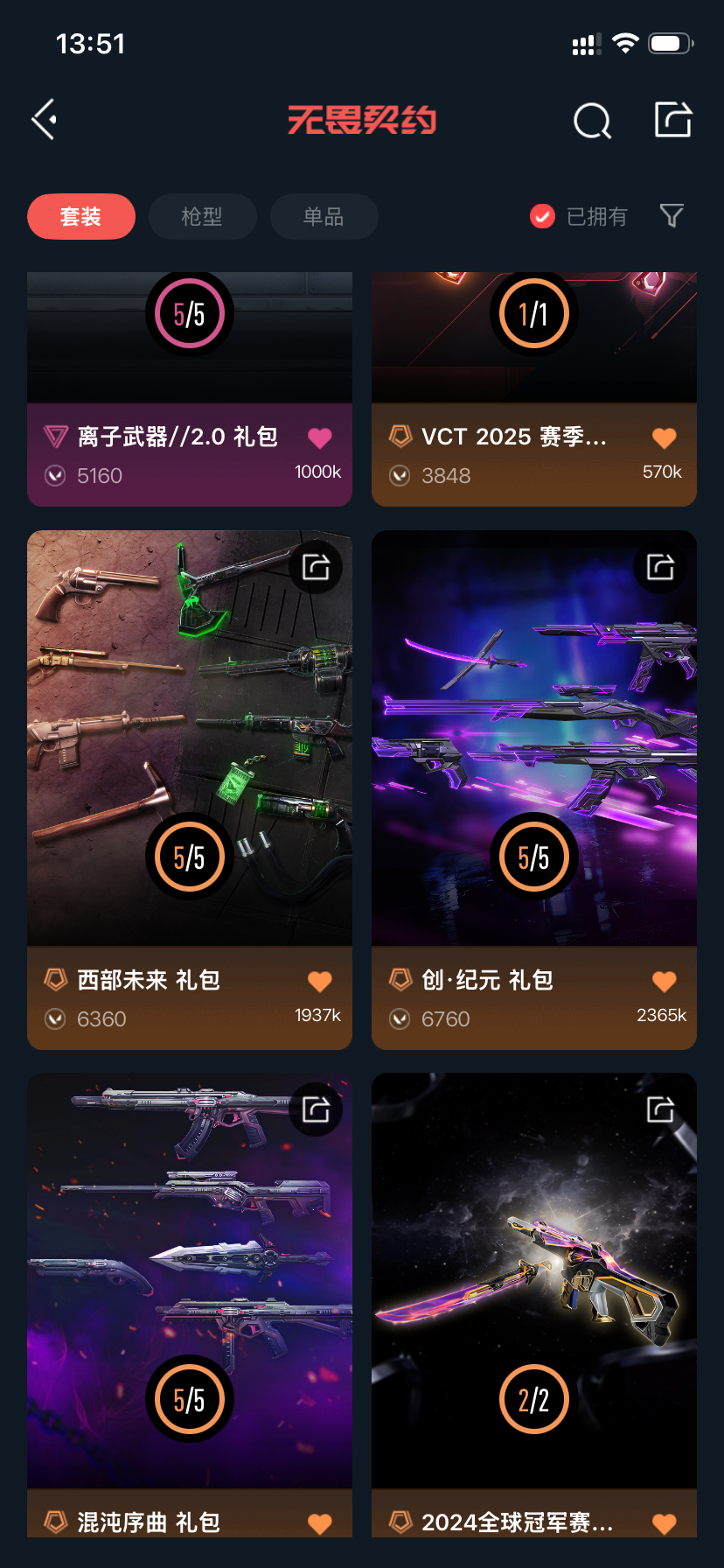Go back using the top-left arrow
724x1568 pixels.
coord(45,120)
